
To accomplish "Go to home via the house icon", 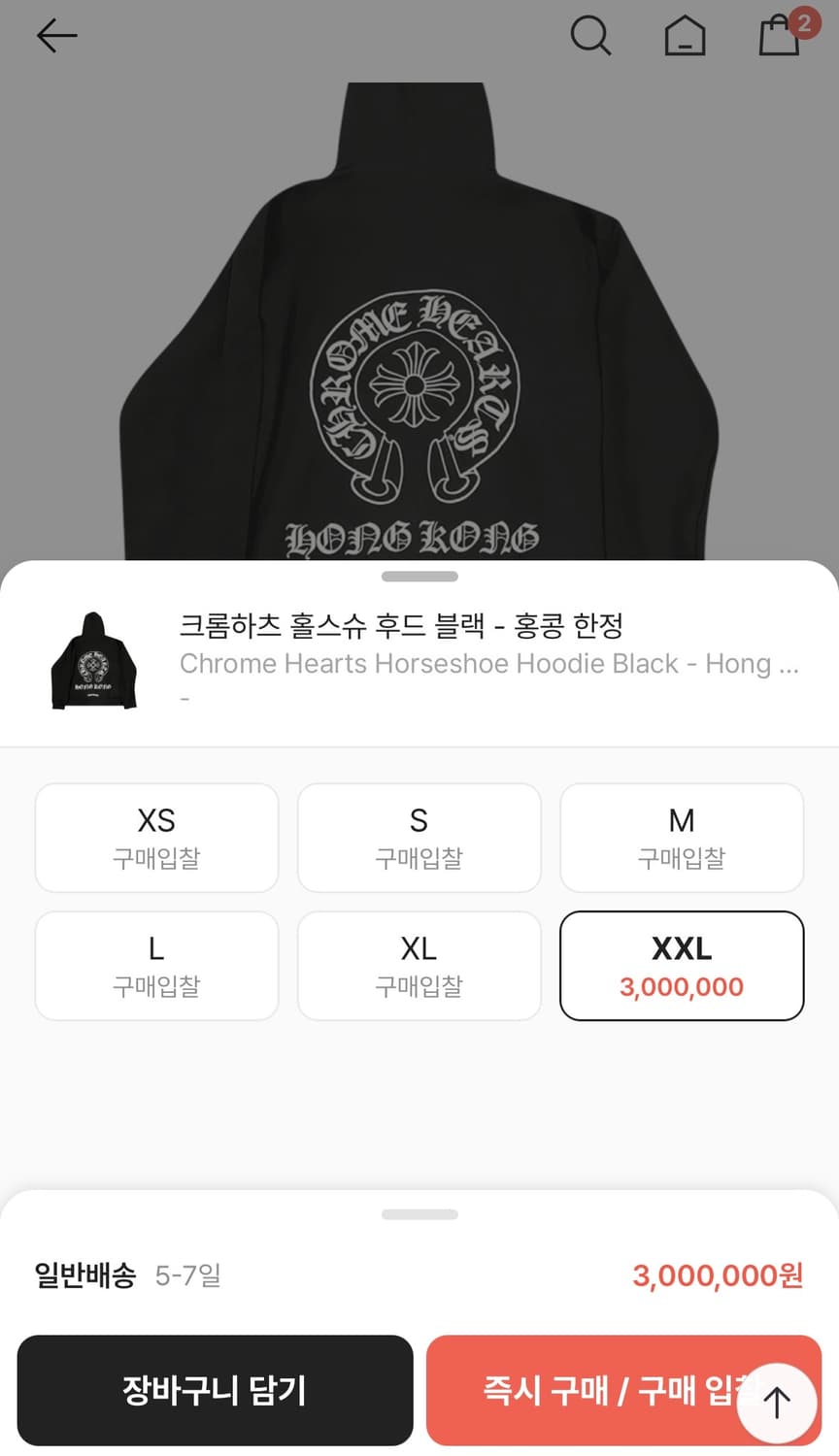I will (x=685, y=36).
